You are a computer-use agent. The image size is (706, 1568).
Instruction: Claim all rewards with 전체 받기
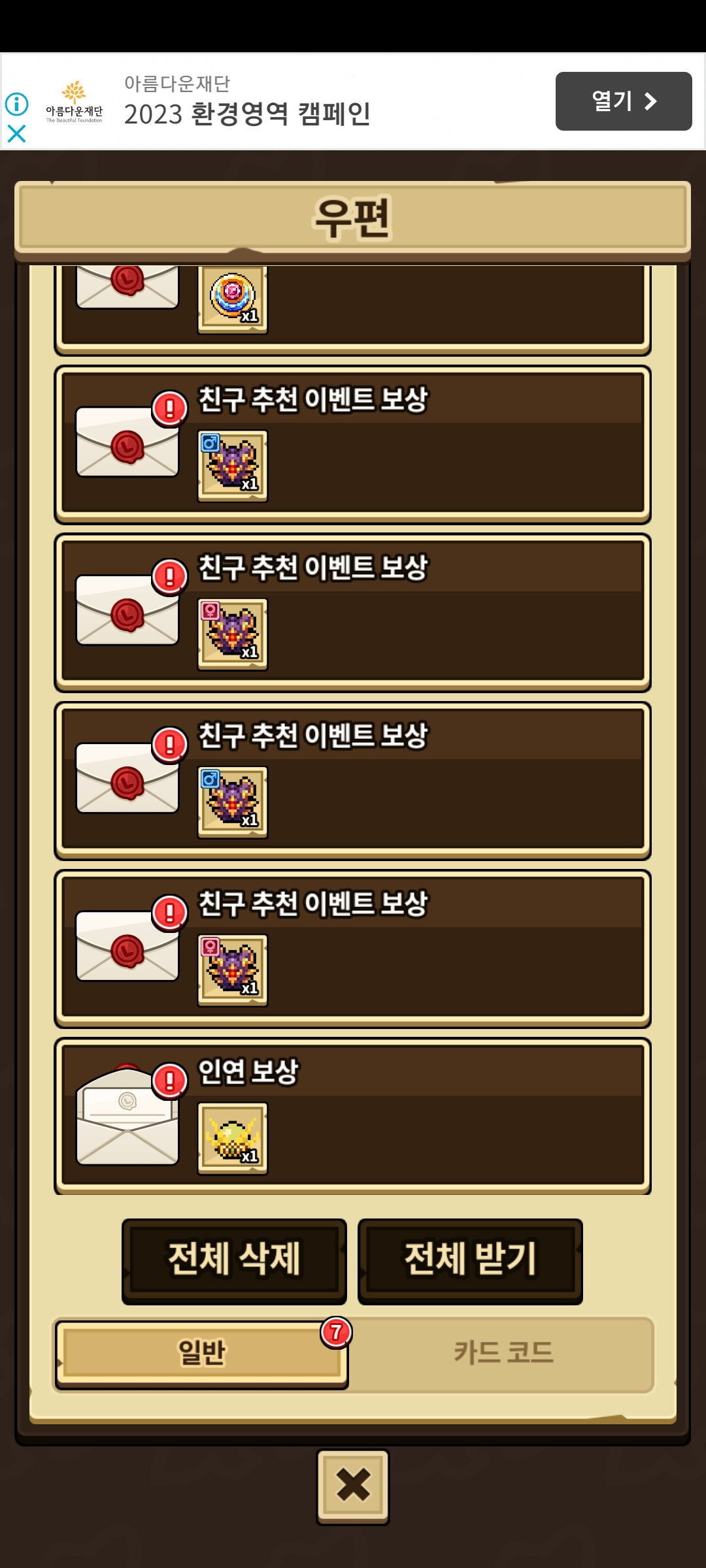click(470, 1260)
